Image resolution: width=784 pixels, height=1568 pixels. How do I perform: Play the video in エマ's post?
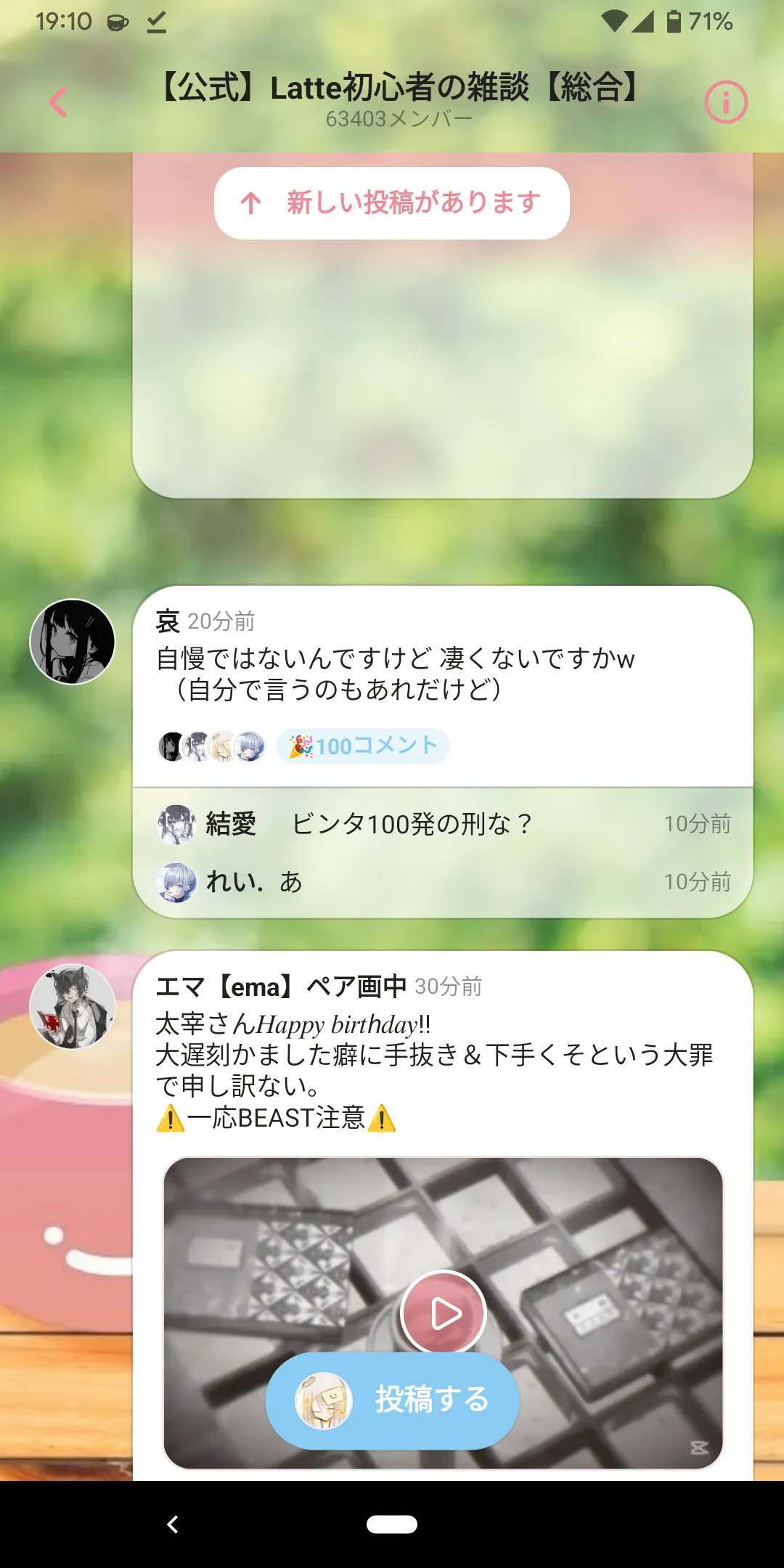coord(443,1312)
